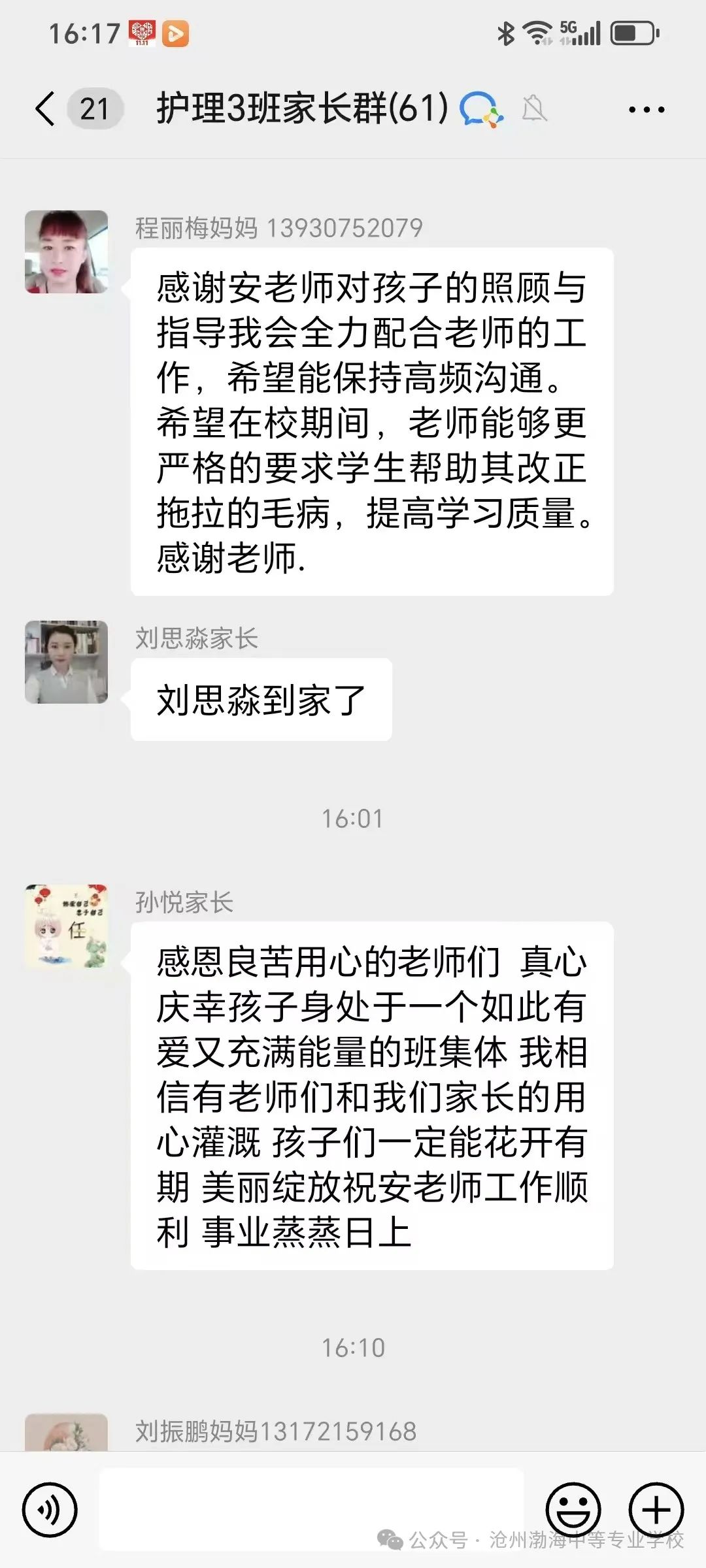The image size is (706, 1568).
Task: Open the emoji sticker panel
Action: (x=573, y=1510)
